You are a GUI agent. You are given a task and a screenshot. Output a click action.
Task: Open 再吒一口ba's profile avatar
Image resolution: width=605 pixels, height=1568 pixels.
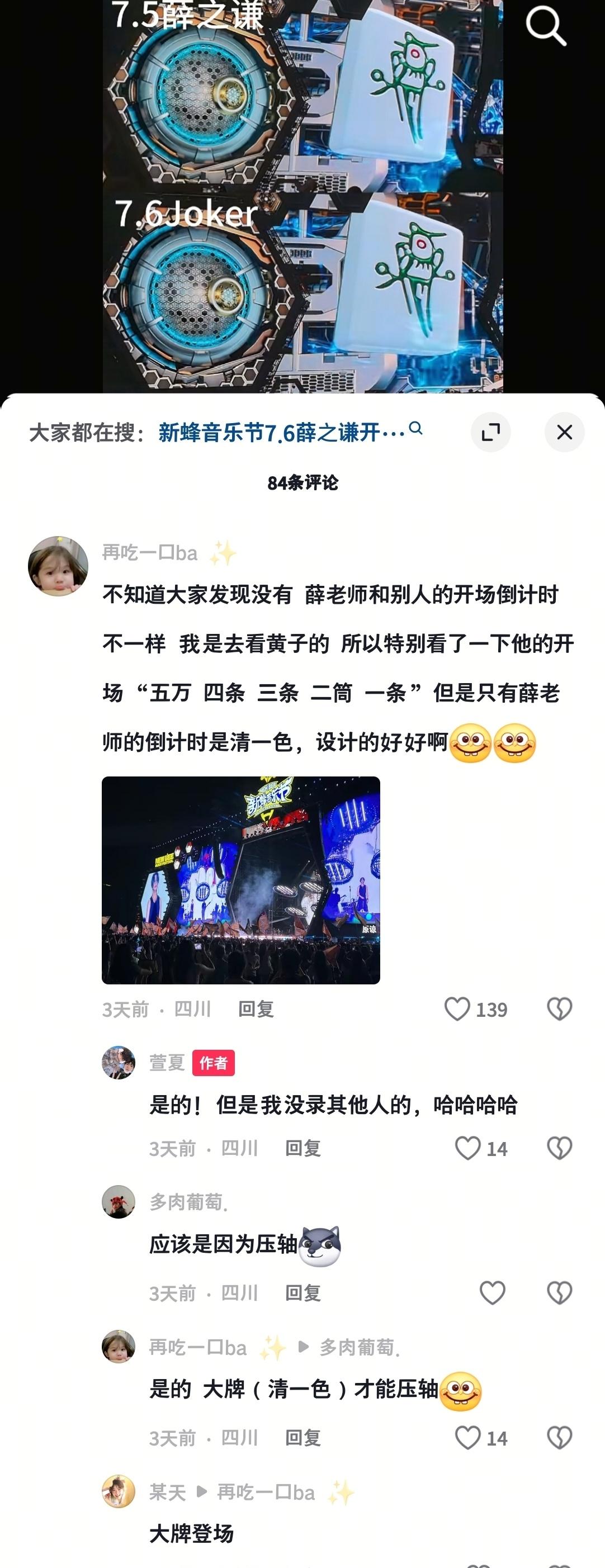pos(58,566)
